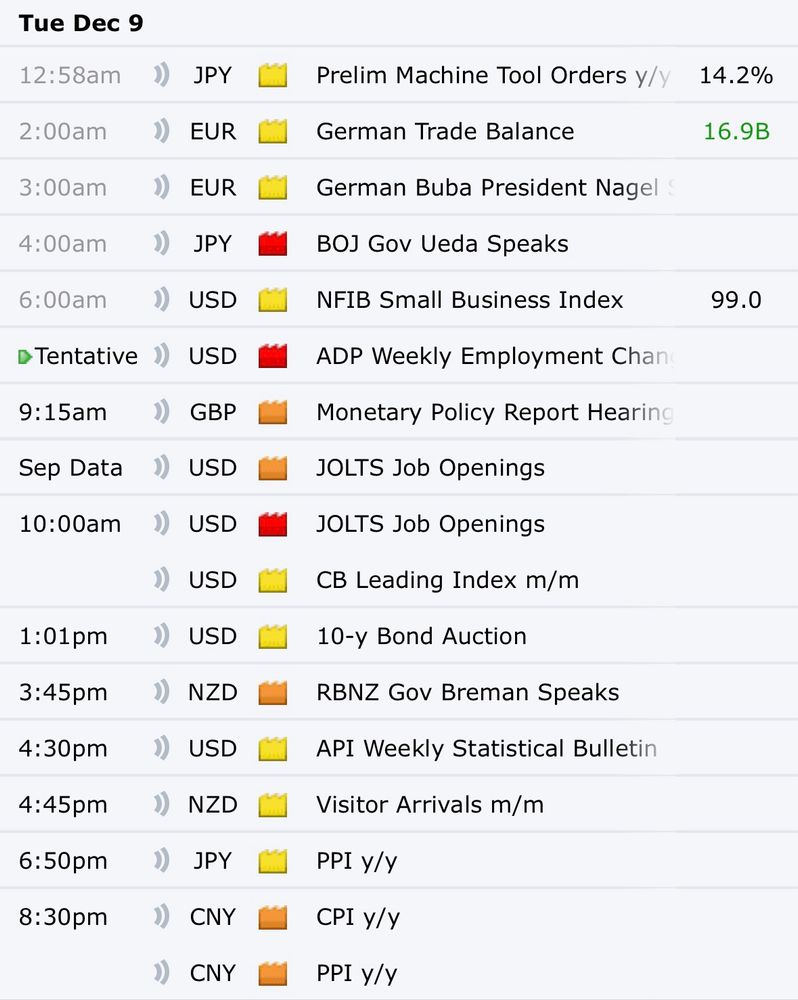Image resolution: width=798 pixels, height=1000 pixels.
Task: View 10-y Bond Auction details
Action: (421, 636)
